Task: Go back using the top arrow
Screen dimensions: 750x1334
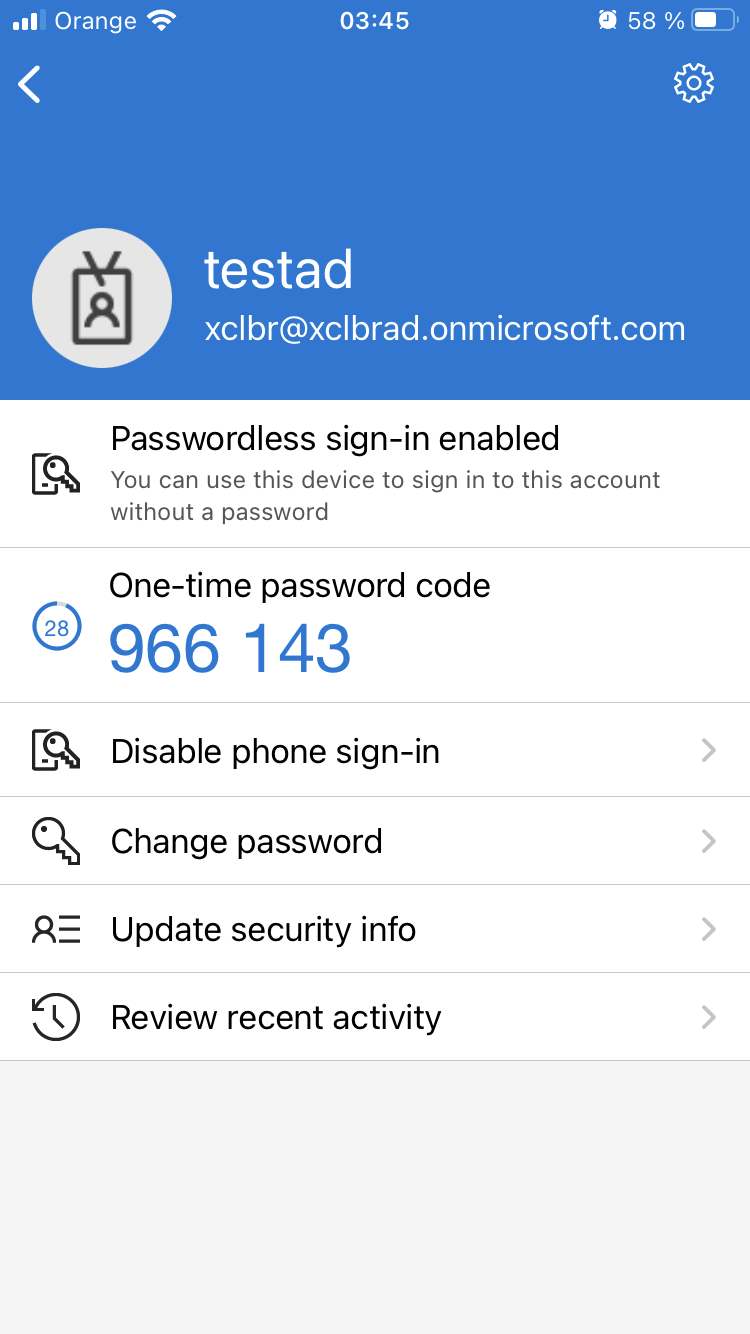Action: [30, 85]
